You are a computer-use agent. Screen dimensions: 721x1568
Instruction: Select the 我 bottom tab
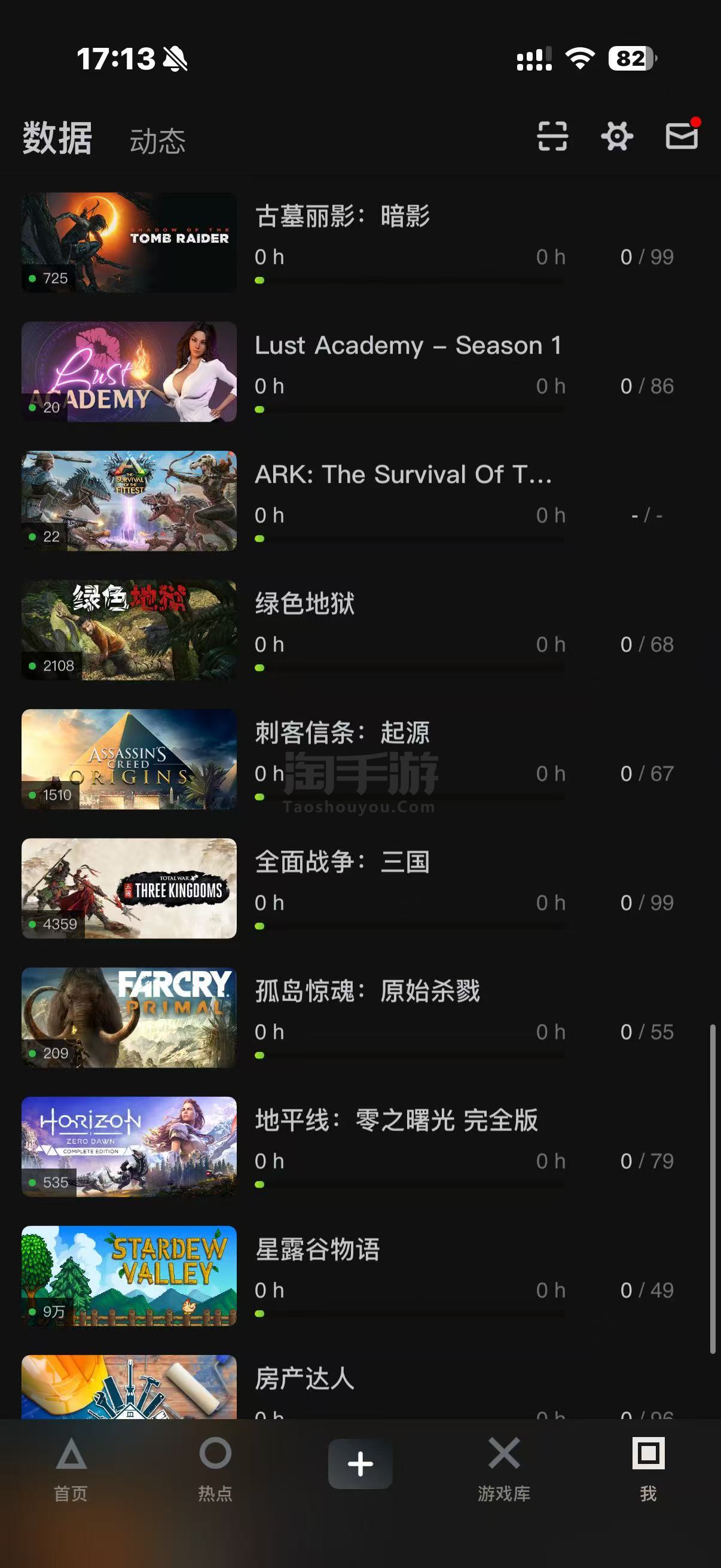648,1468
